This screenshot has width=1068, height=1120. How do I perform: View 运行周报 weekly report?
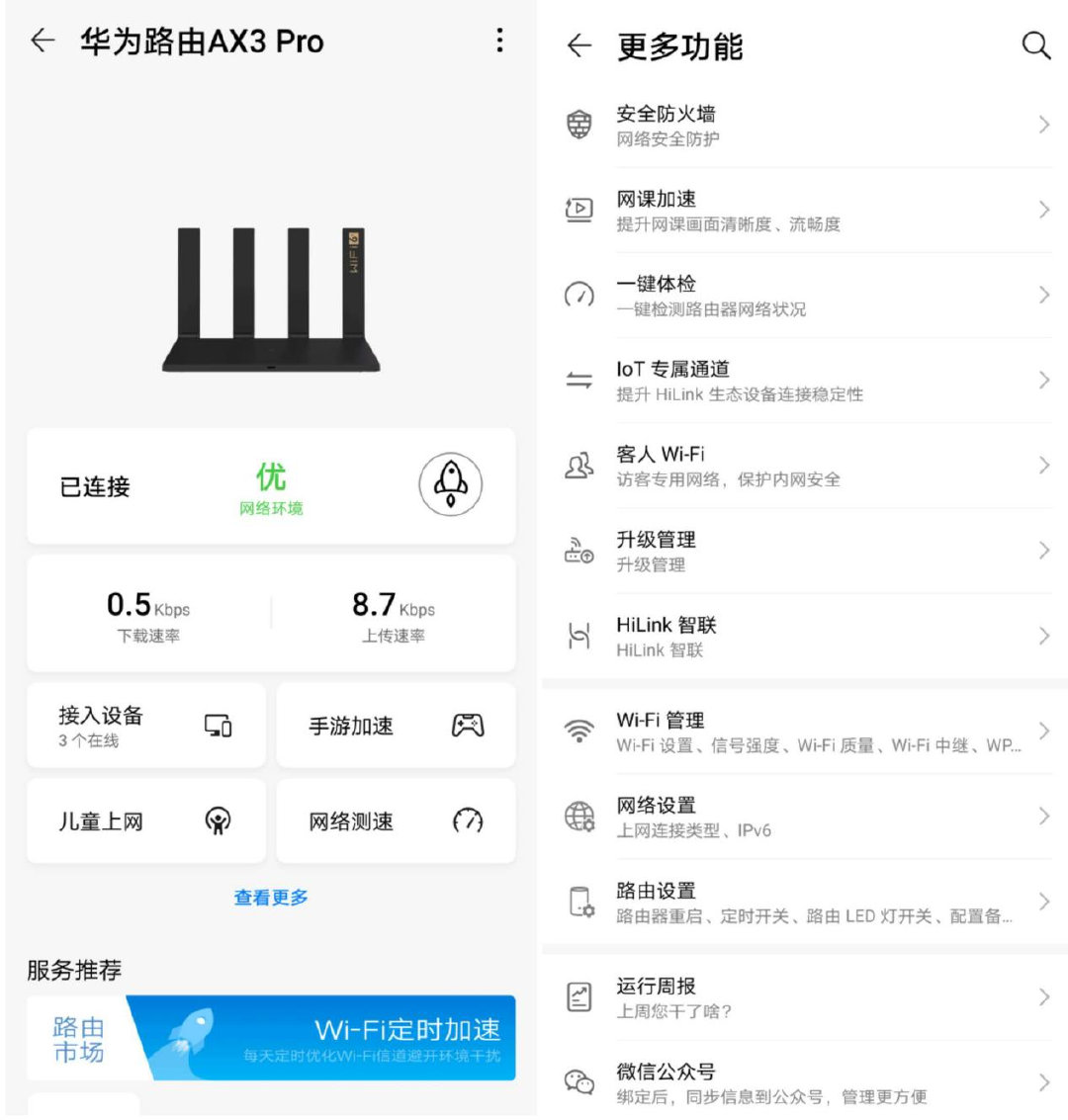tap(806, 996)
